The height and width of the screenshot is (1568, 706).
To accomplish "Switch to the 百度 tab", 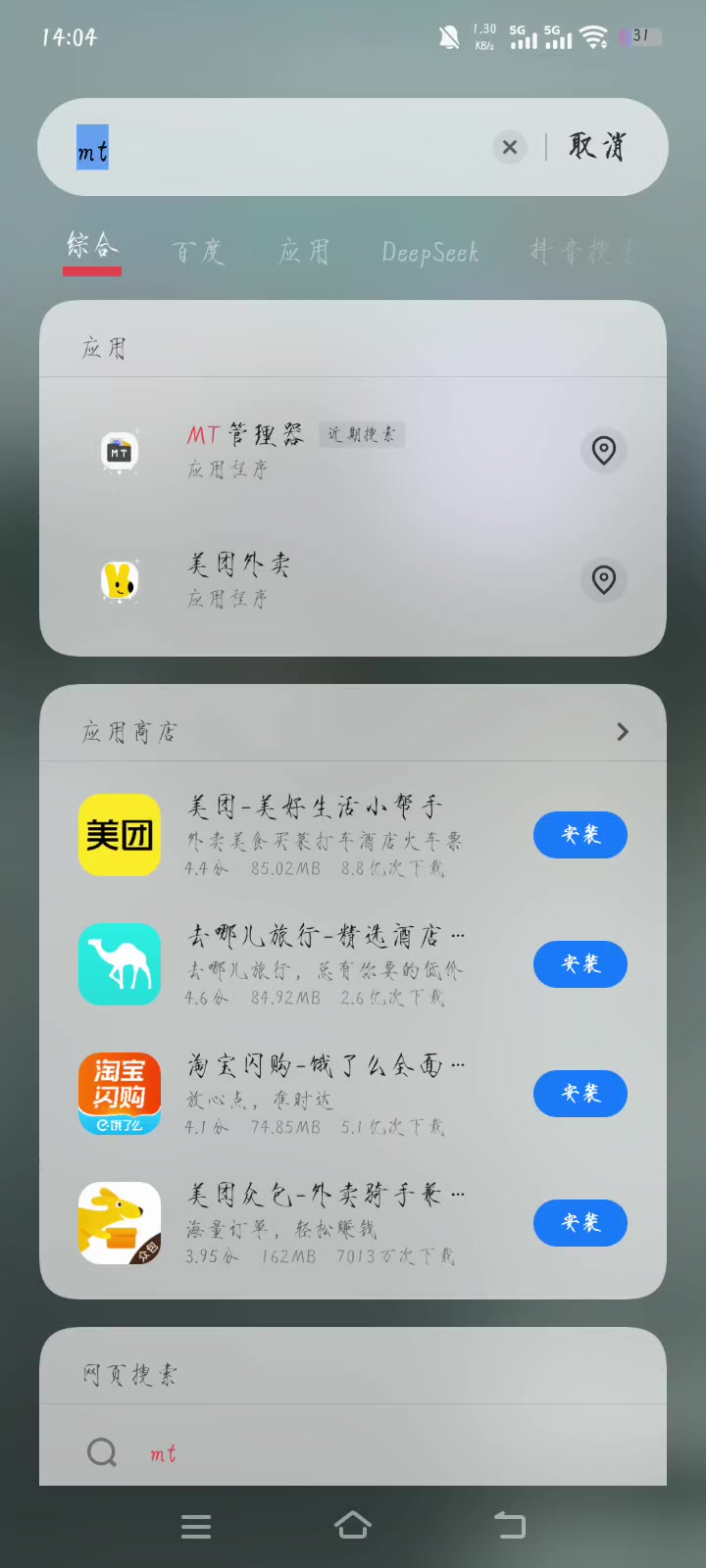I will coord(198,252).
